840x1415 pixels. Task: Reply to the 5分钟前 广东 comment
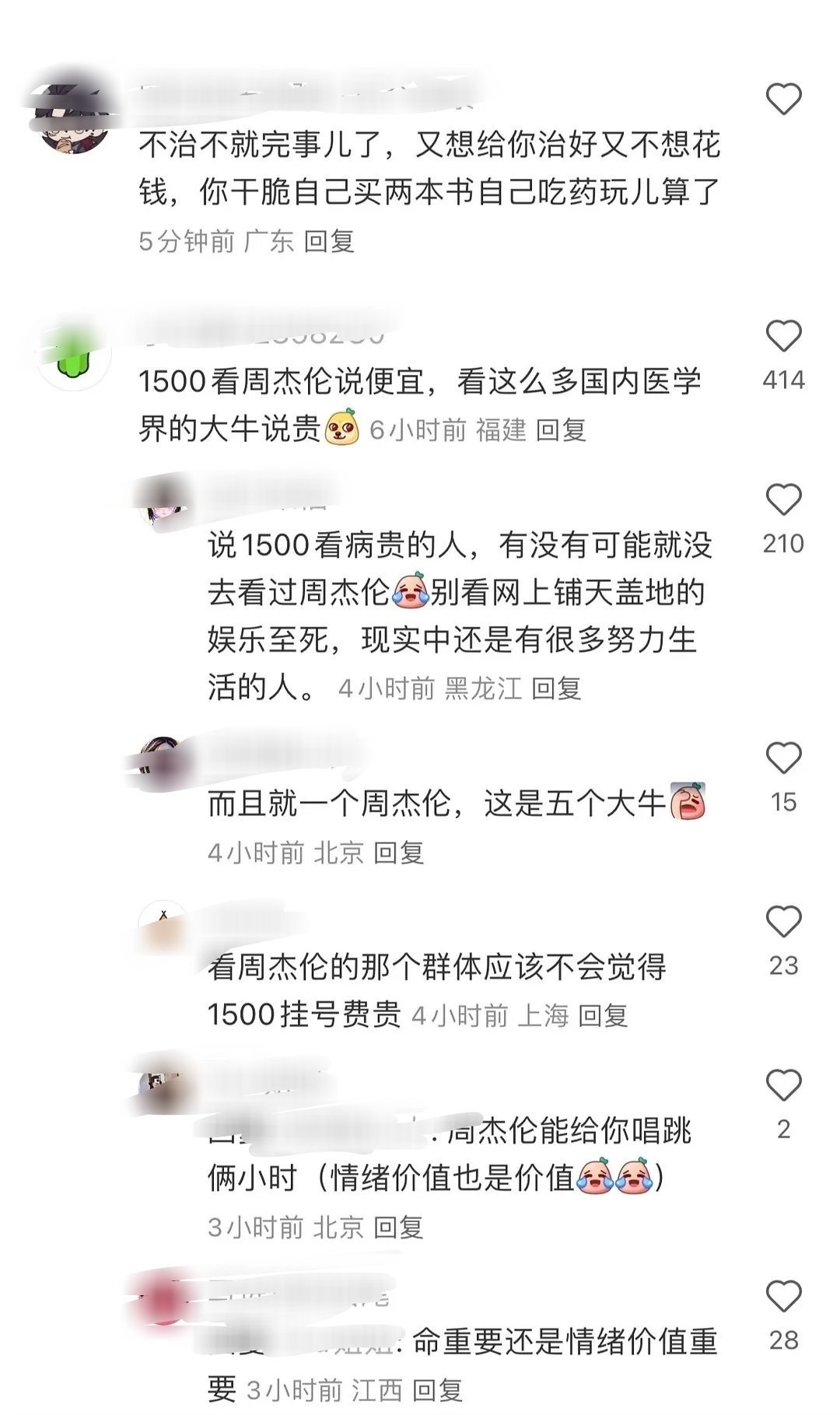pos(329,242)
